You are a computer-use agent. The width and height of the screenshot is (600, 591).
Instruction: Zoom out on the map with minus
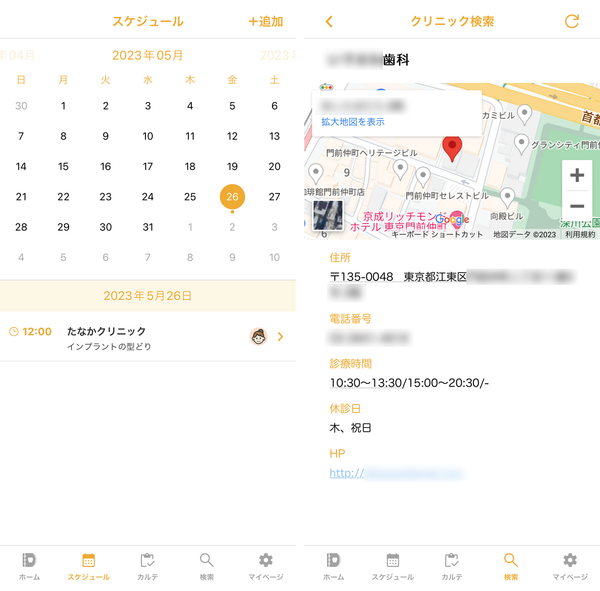577,206
